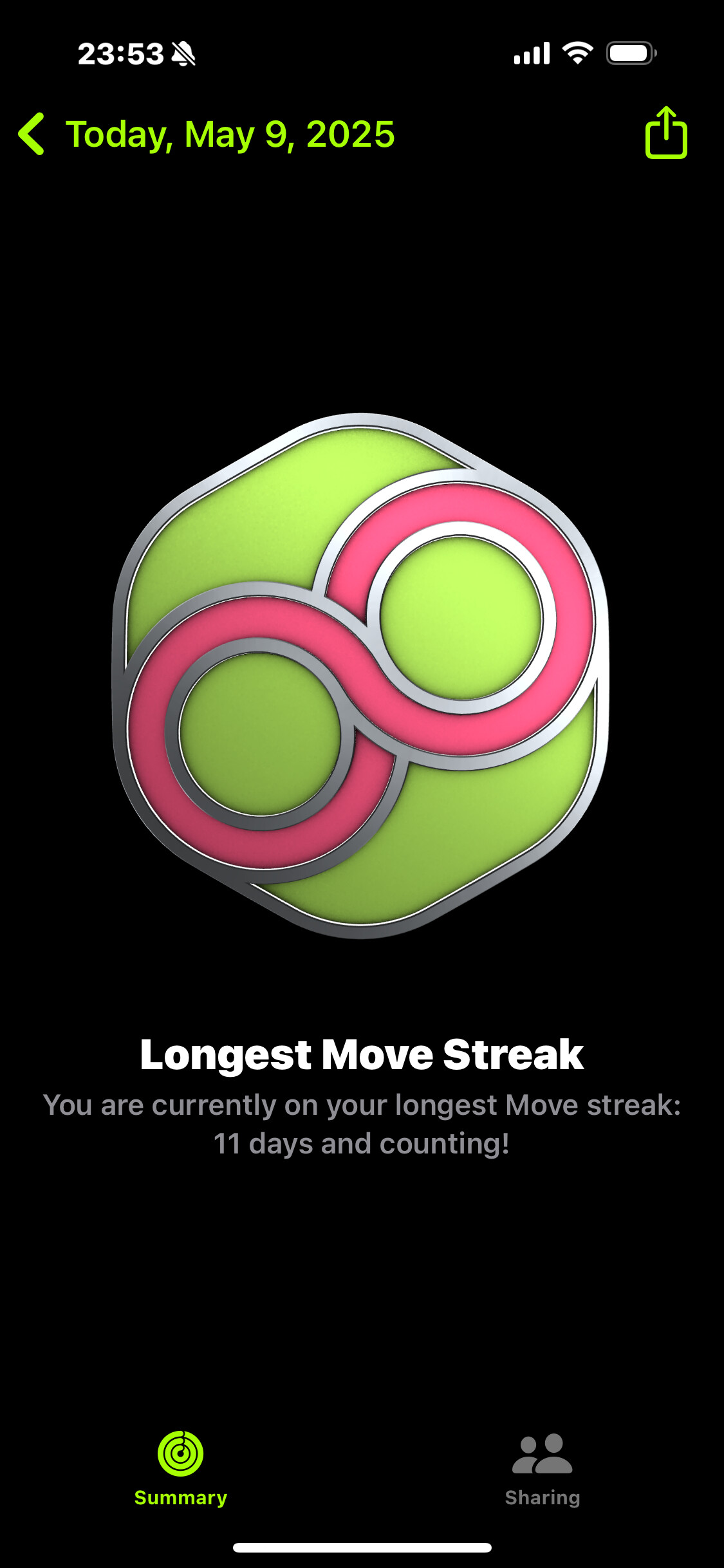Go back to Today, May 9, 2025

pyautogui.click(x=206, y=134)
